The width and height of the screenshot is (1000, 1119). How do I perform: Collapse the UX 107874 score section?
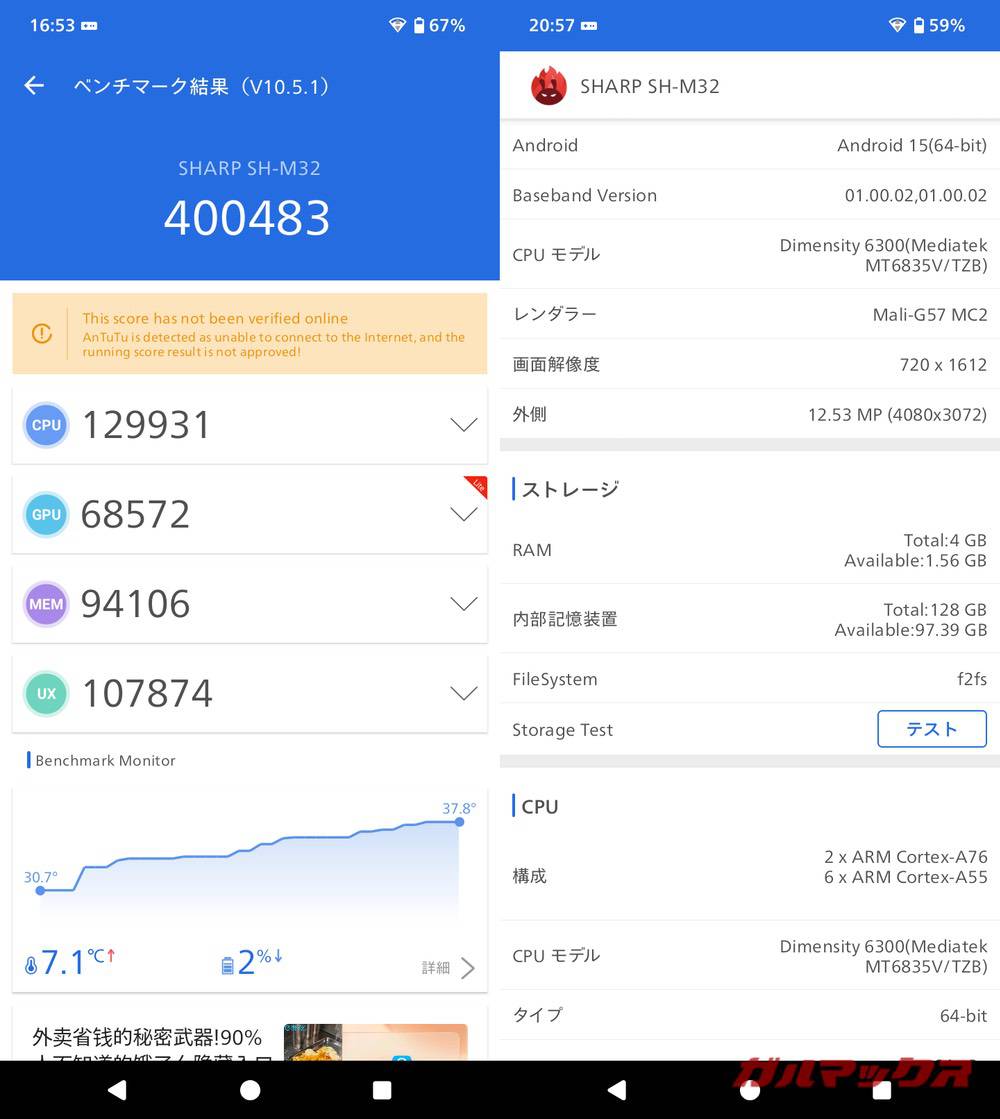tap(463, 692)
